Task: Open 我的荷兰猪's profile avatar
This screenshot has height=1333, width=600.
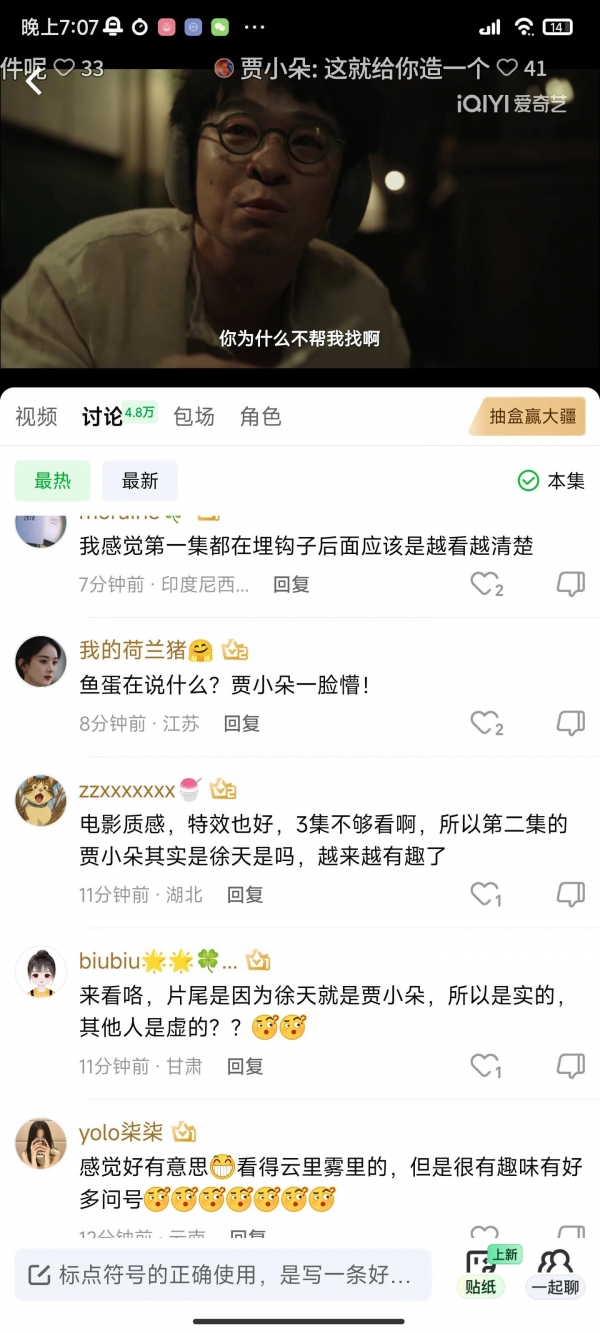Action: 41,661
